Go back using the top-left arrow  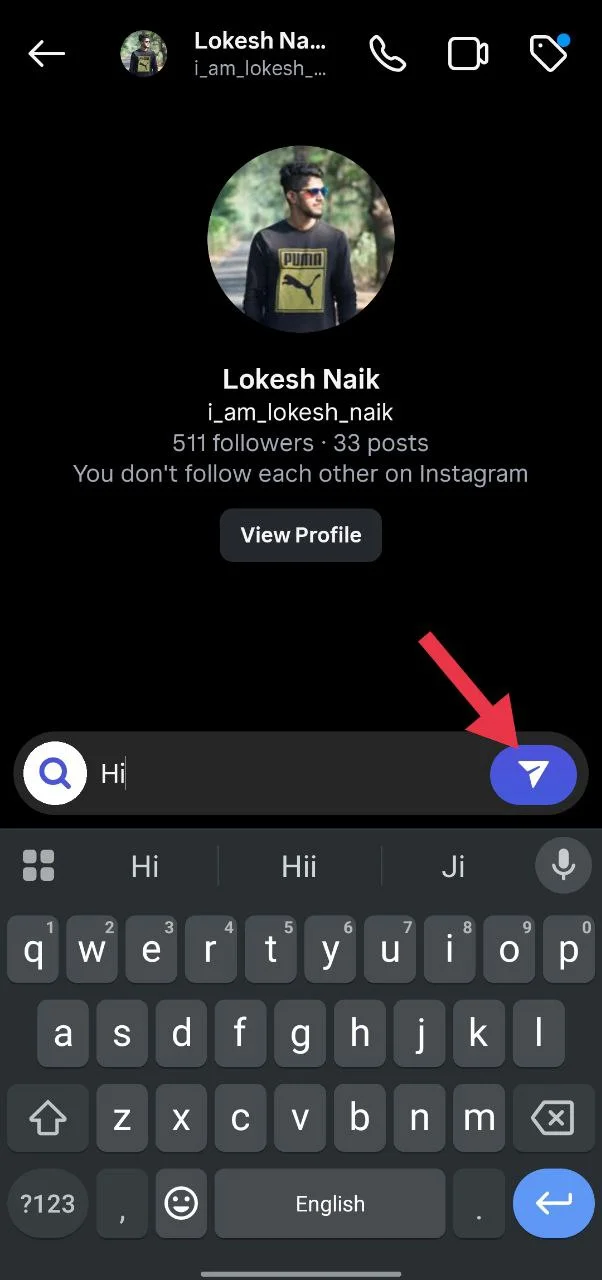pyautogui.click(x=47, y=54)
